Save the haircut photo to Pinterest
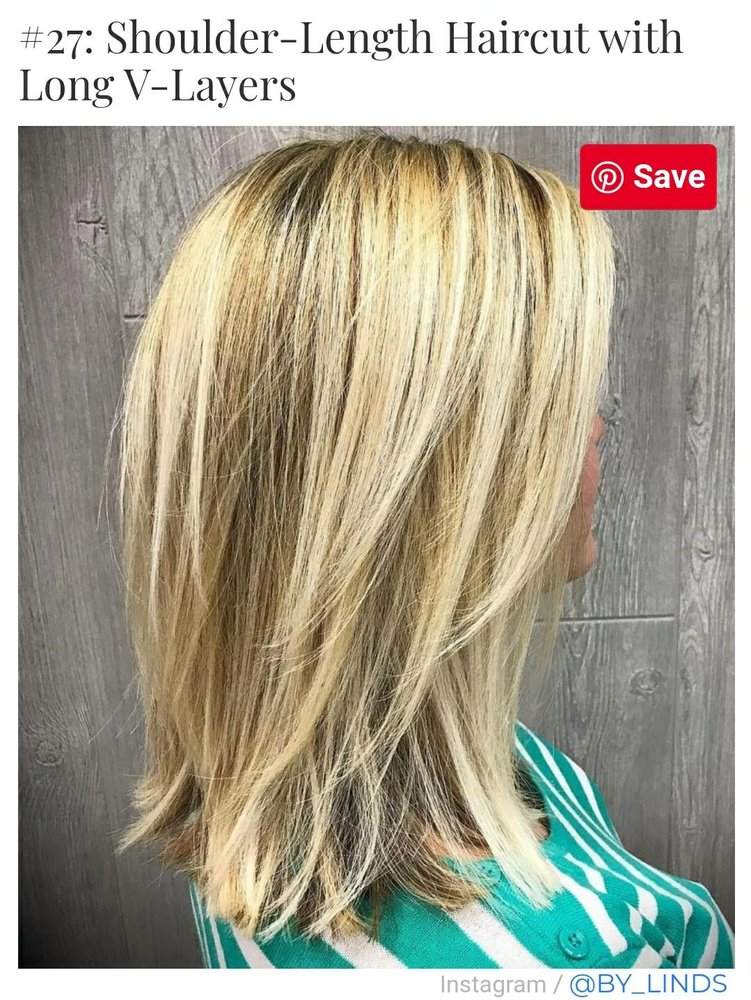 648,177
